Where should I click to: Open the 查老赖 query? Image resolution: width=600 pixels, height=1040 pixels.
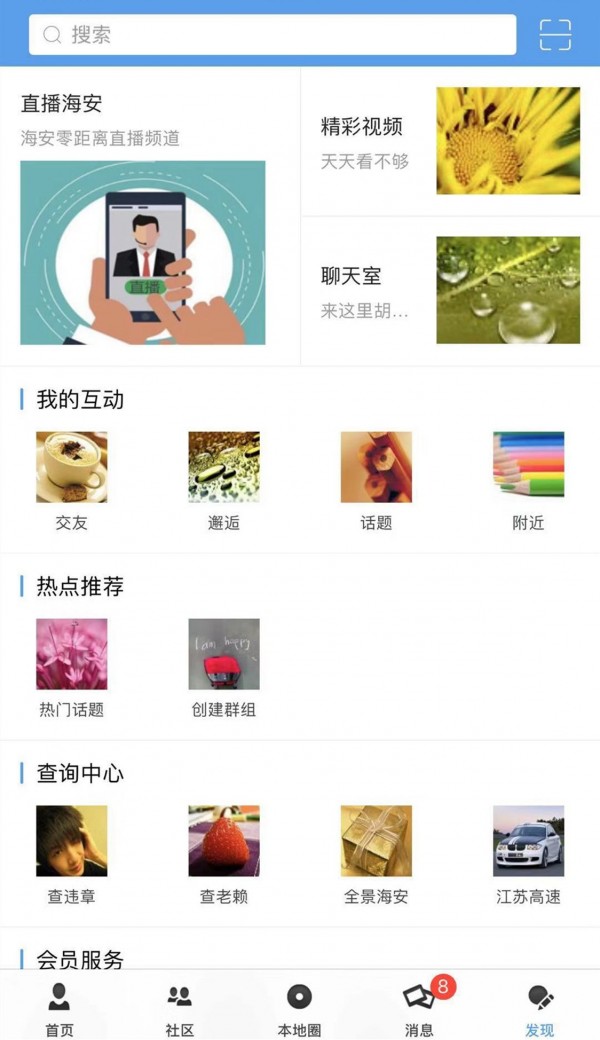tap(224, 852)
